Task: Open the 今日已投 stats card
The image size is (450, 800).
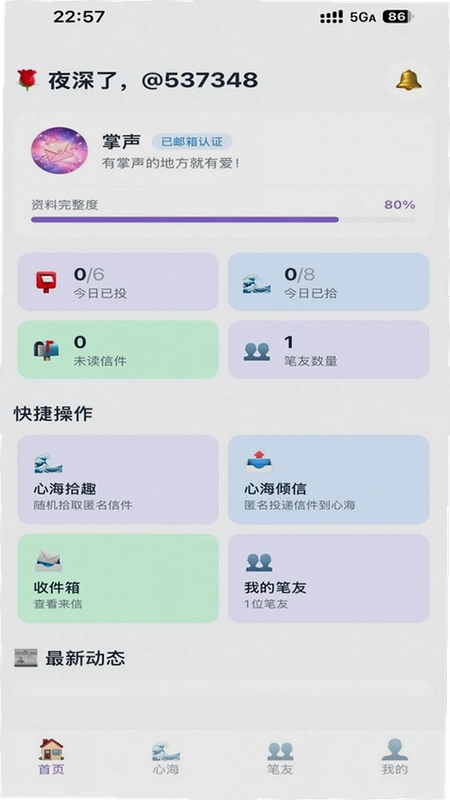Action: pyautogui.click(x=118, y=282)
